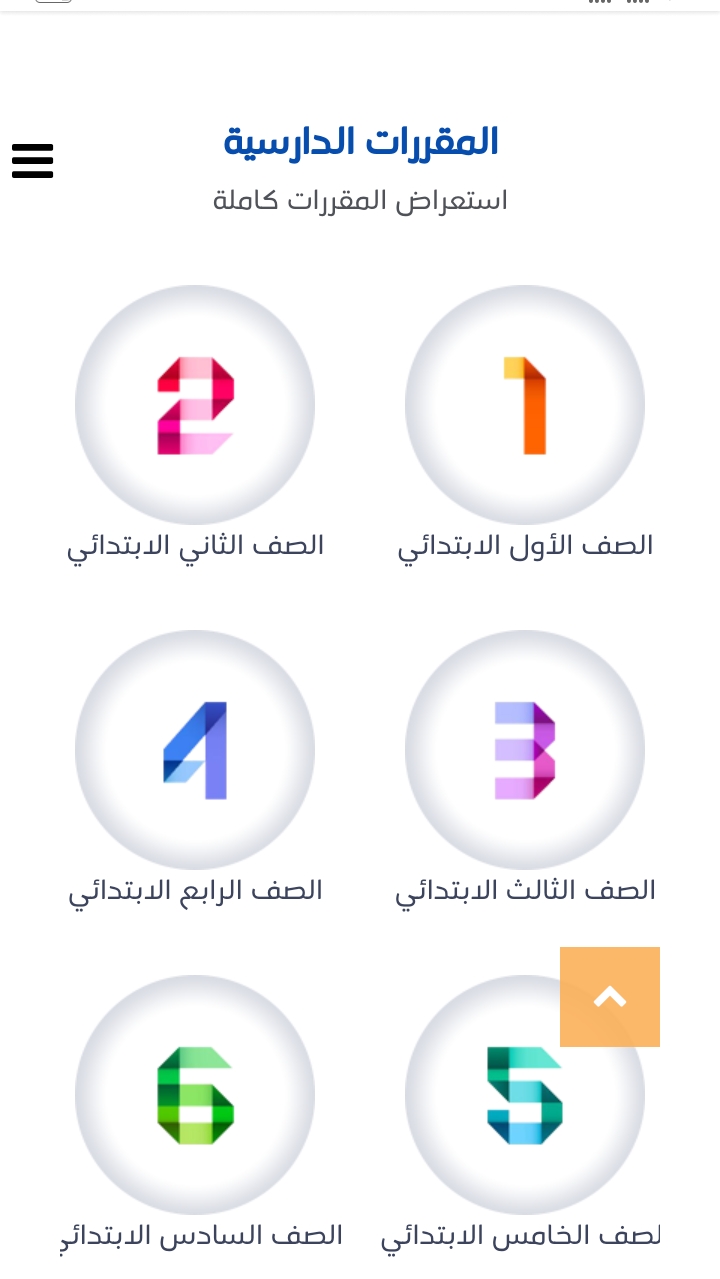Open الصف الأول الابتدائي grade one
This screenshot has width=720, height=1279.
click(525, 405)
